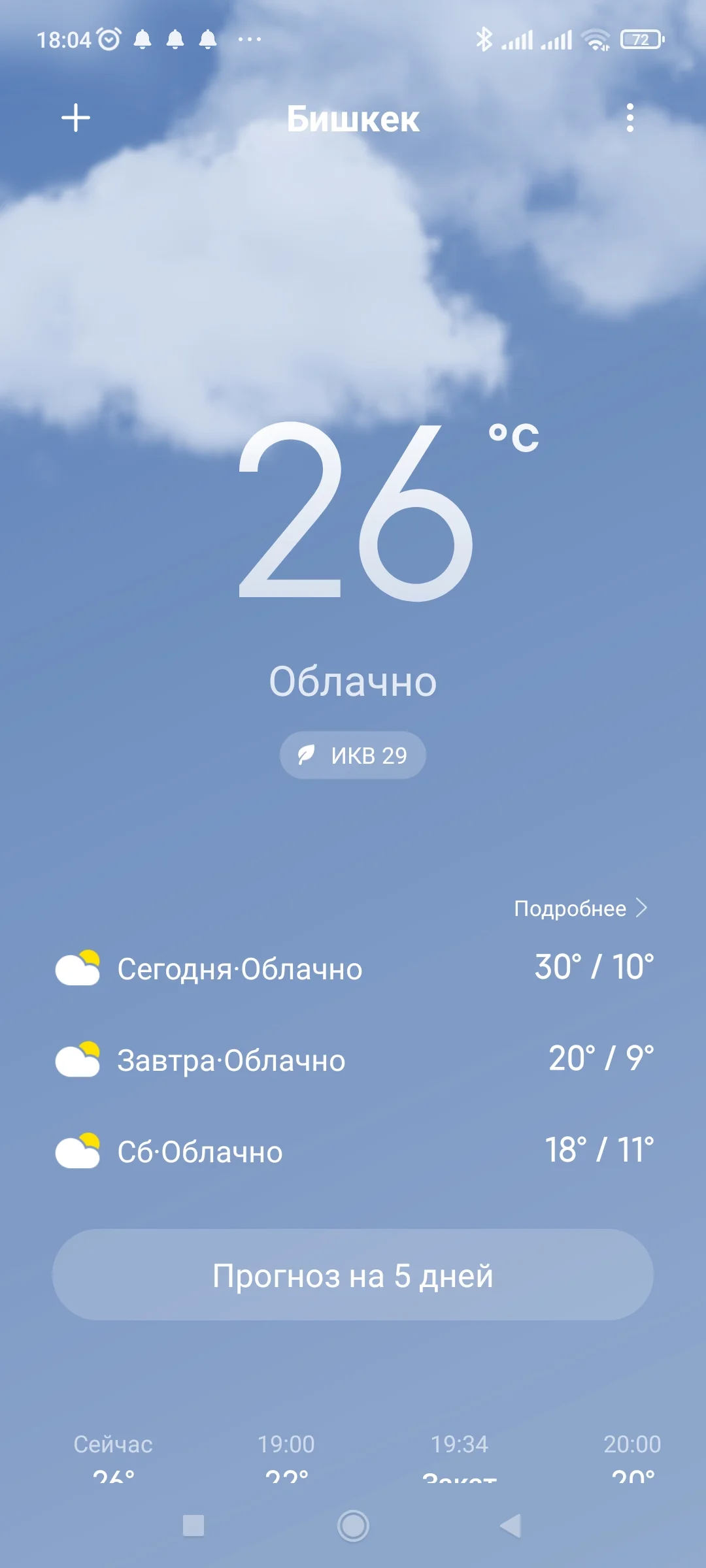Screen dimensions: 706x1568
Task: Click the Bluetooth status icon
Action: click(484, 39)
